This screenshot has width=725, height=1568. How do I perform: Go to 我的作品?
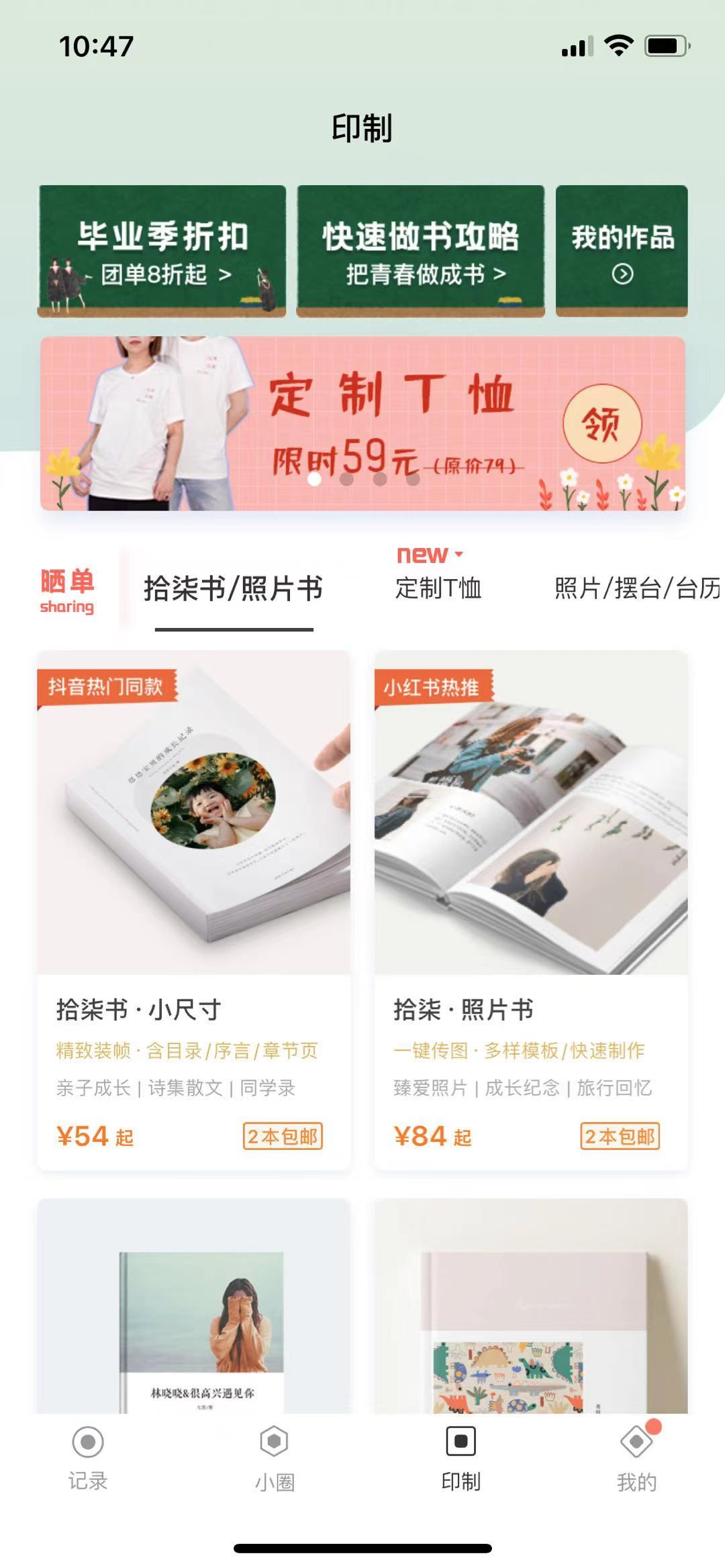click(622, 251)
